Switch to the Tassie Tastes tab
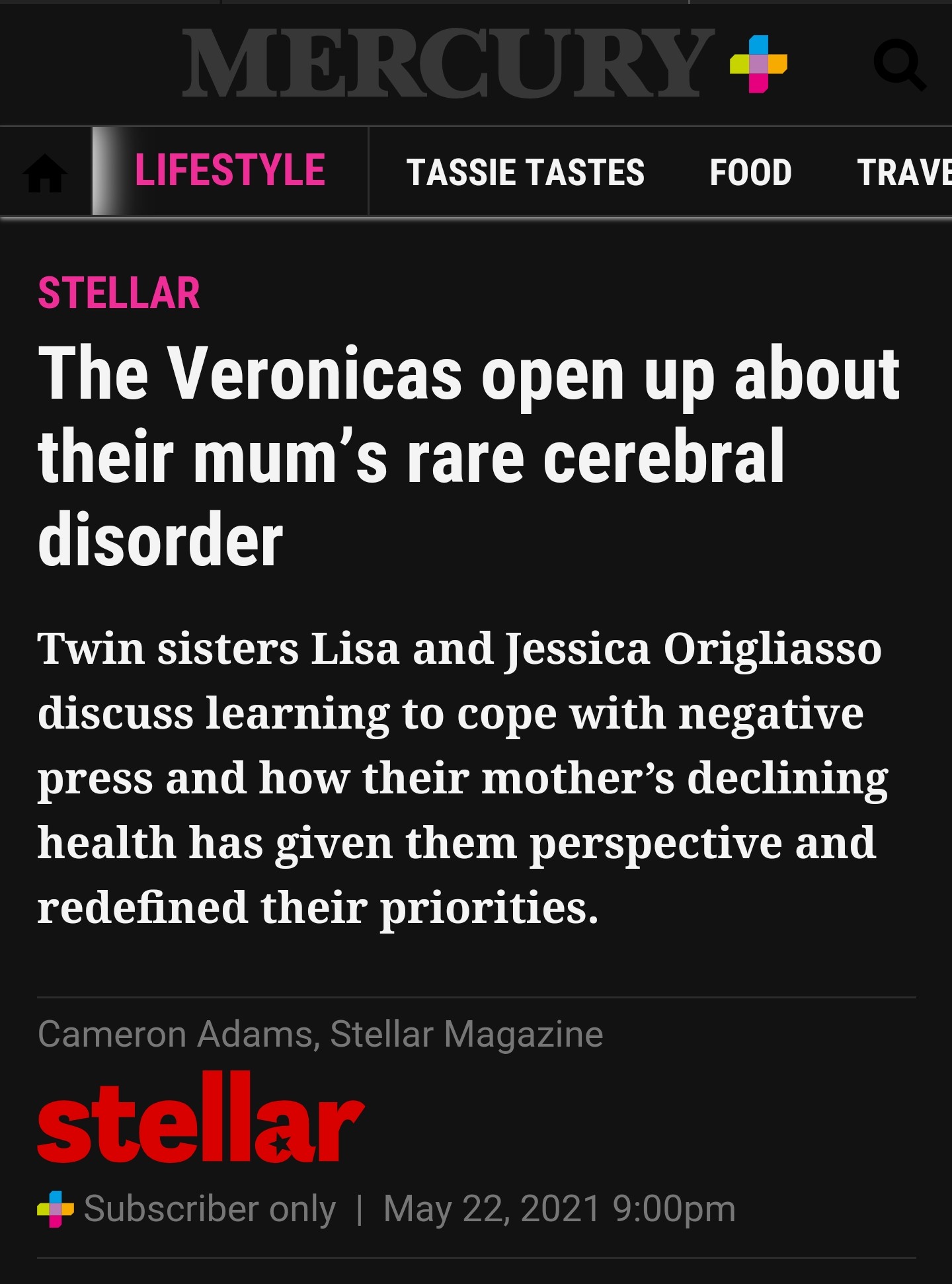Image resolution: width=952 pixels, height=1284 pixels. tap(525, 173)
